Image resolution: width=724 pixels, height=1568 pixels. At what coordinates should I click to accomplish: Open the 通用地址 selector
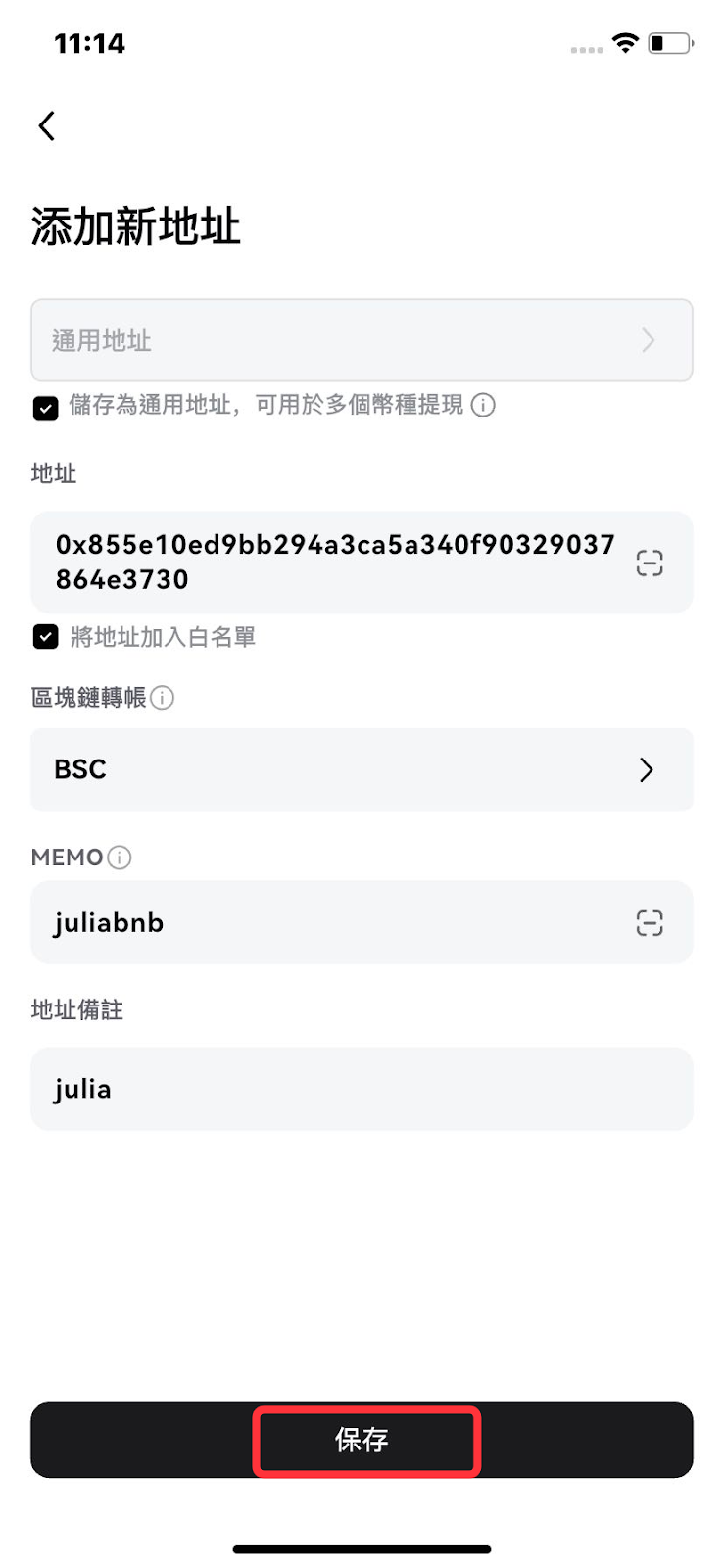click(362, 340)
